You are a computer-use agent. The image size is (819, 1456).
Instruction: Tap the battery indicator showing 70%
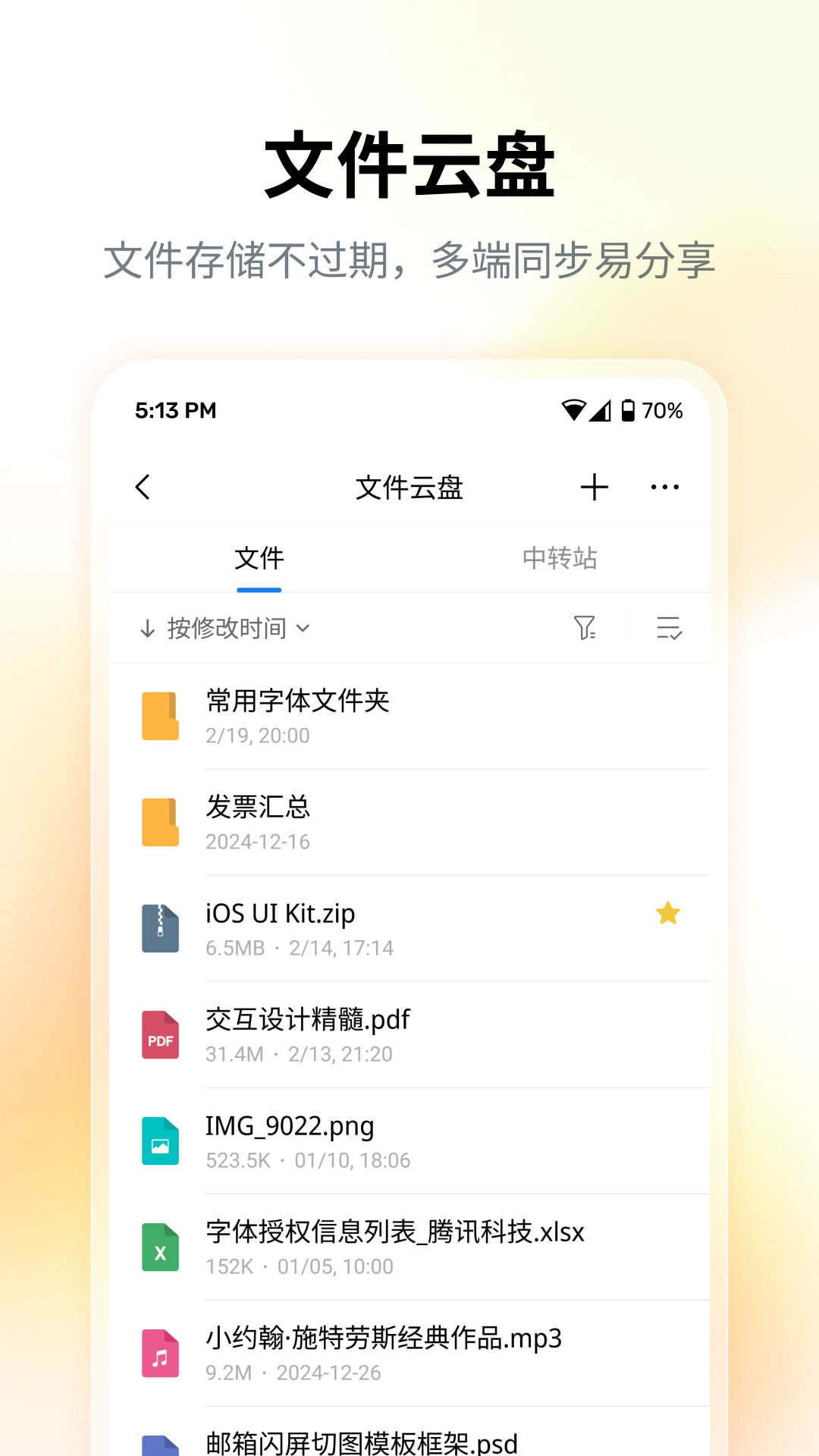click(630, 410)
